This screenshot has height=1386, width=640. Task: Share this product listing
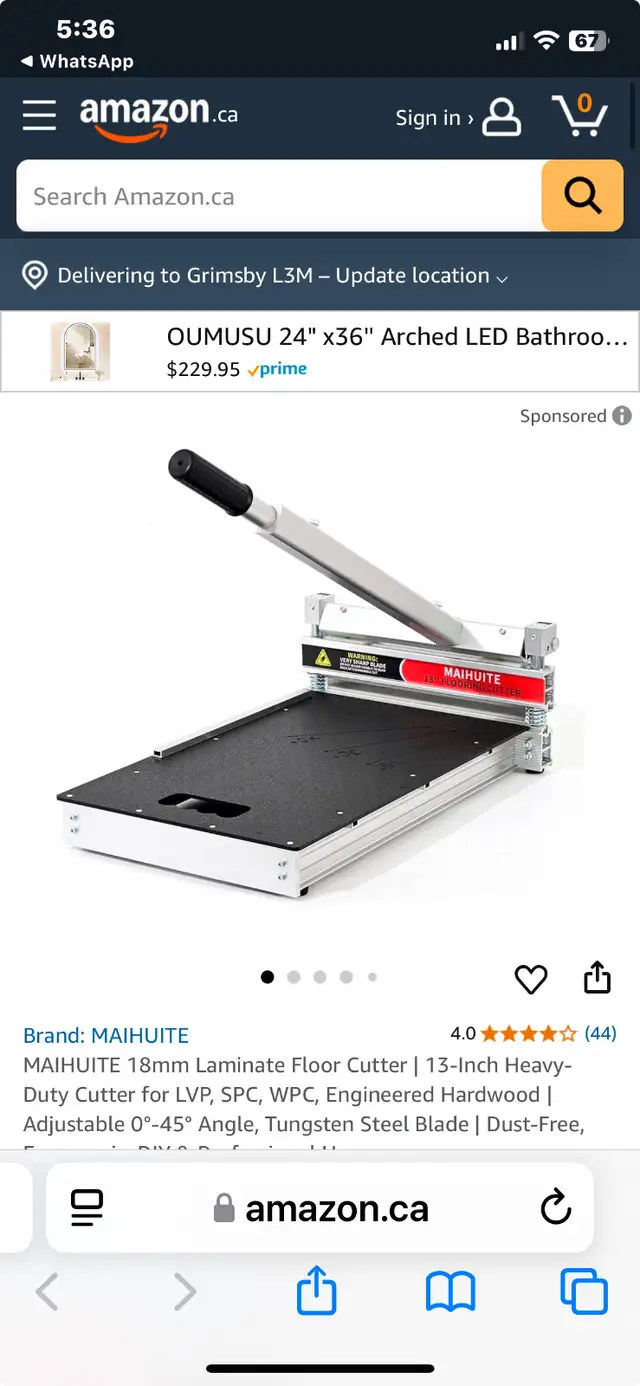(x=597, y=977)
